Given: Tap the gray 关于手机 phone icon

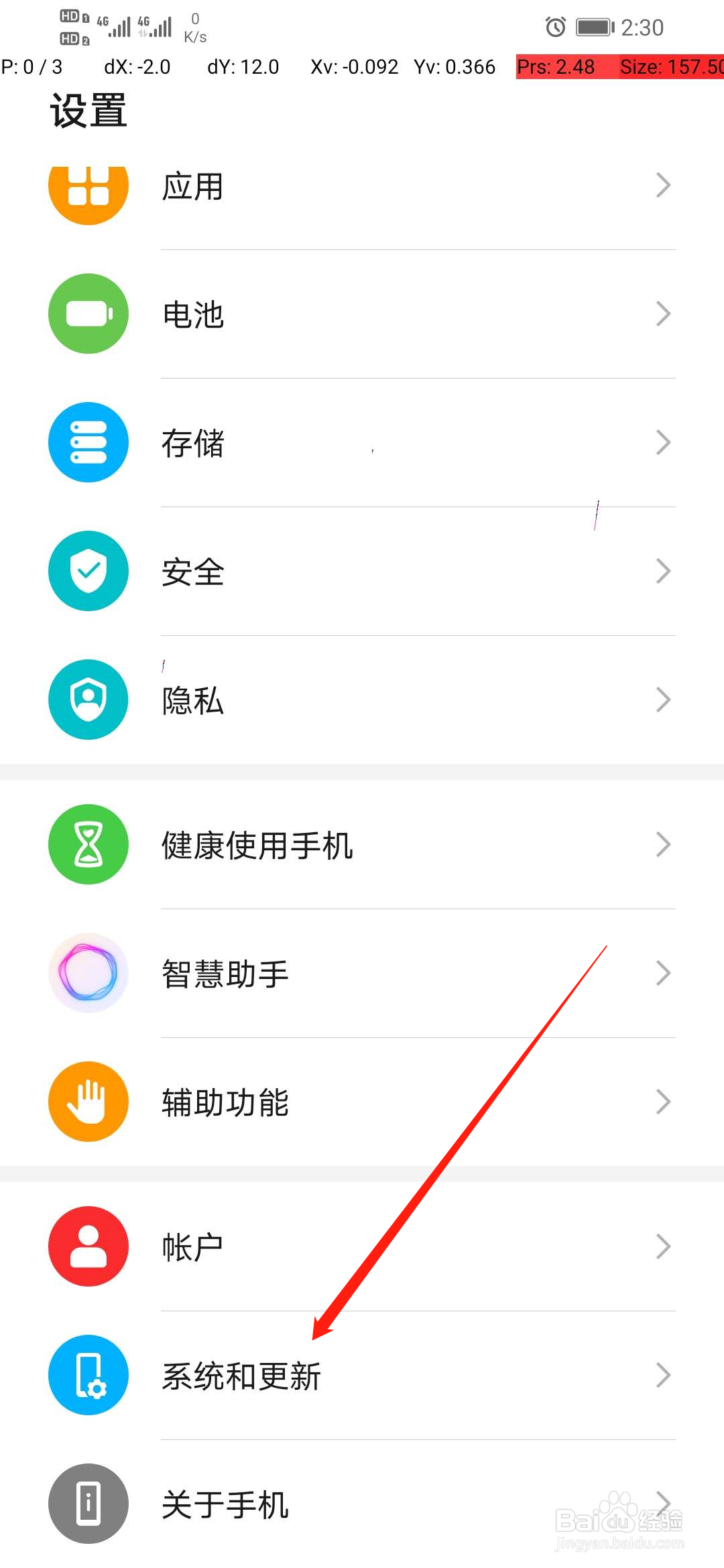Looking at the screenshot, I should pyautogui.click(x=88, y=1504).
